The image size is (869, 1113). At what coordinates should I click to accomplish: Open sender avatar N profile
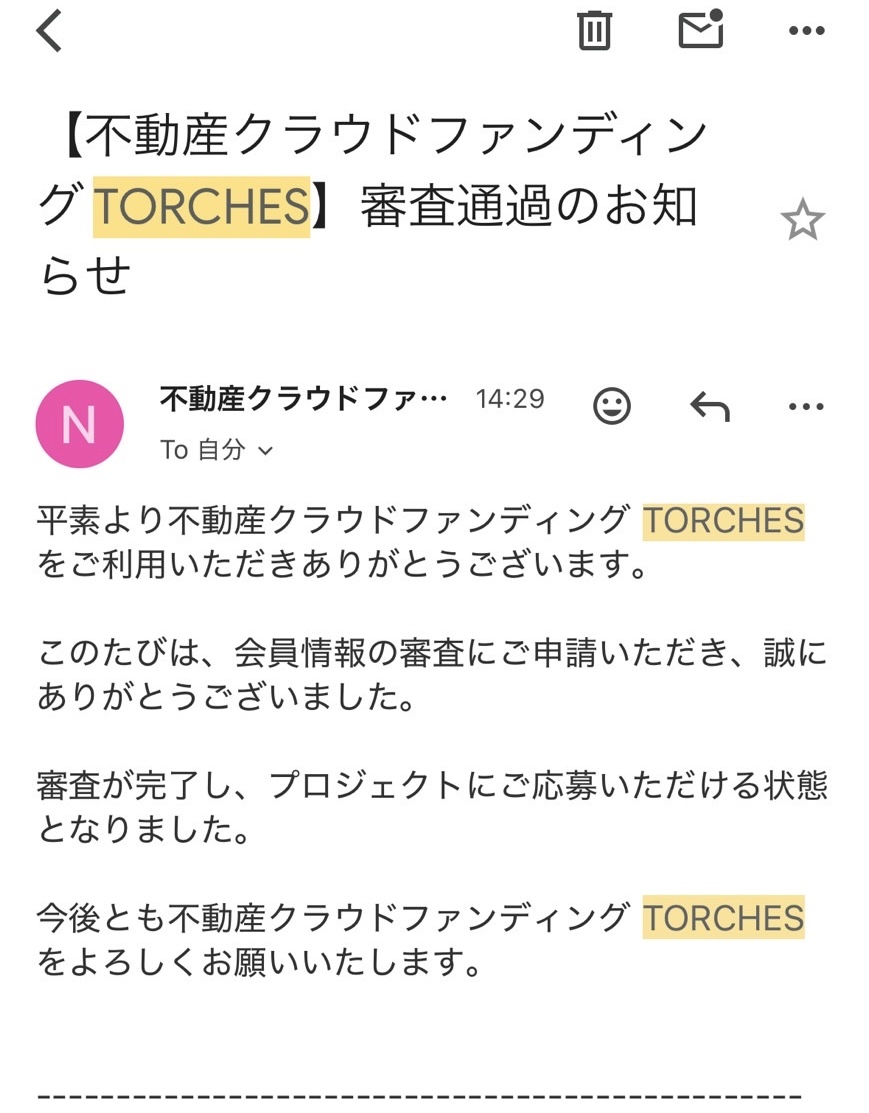80,424
